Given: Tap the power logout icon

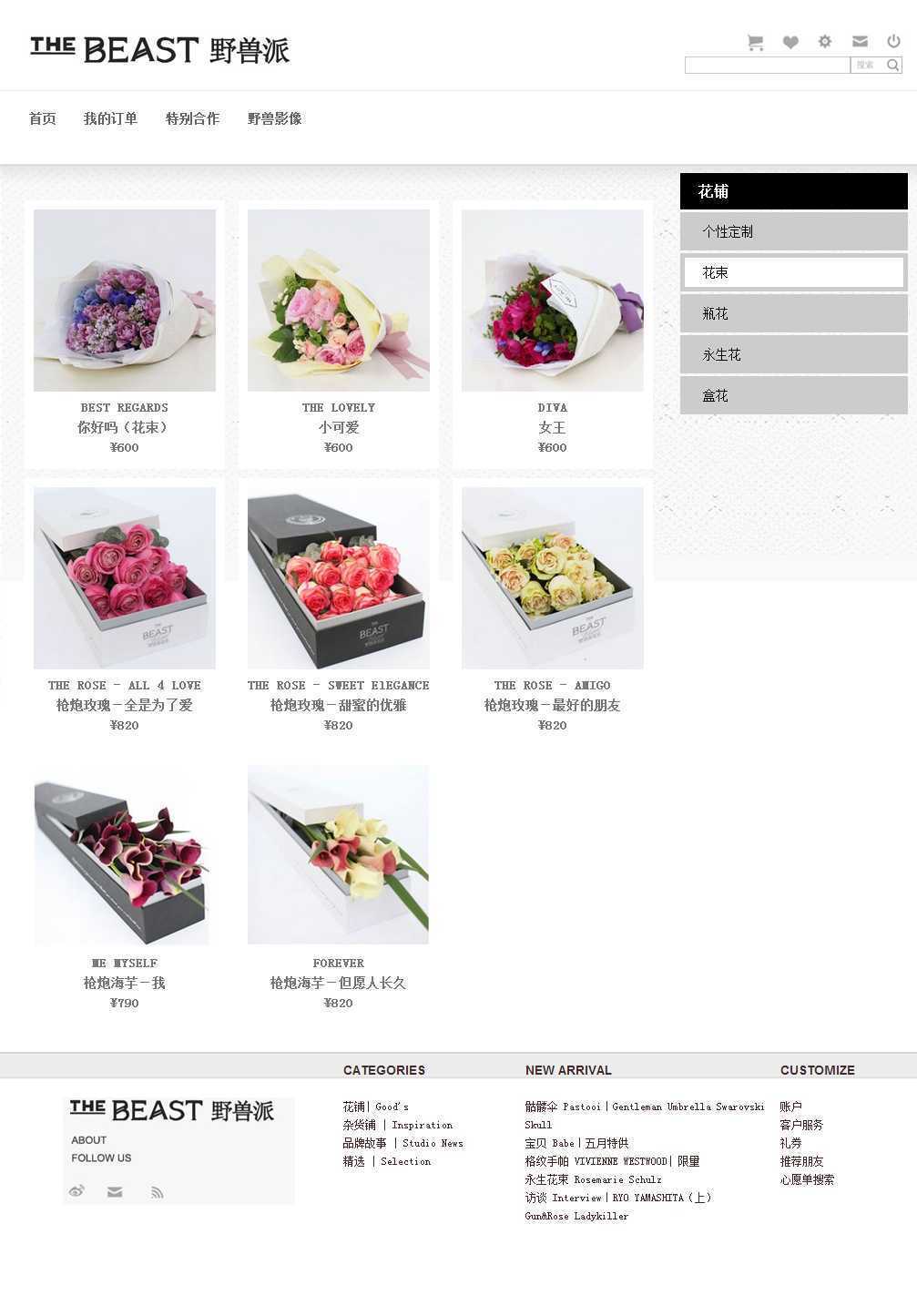Looking at the screenshot, I should 894,42.
